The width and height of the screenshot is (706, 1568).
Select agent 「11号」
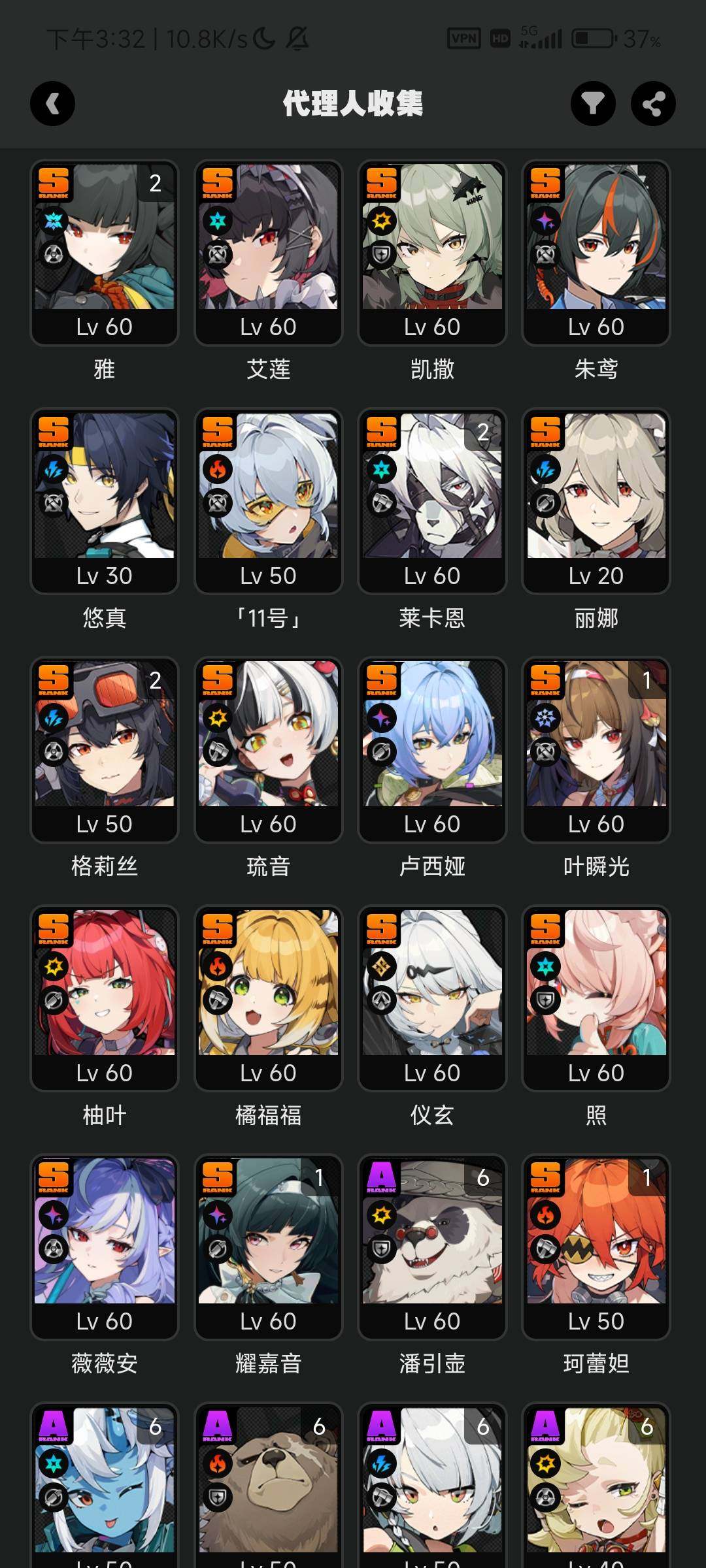point(268,500)
